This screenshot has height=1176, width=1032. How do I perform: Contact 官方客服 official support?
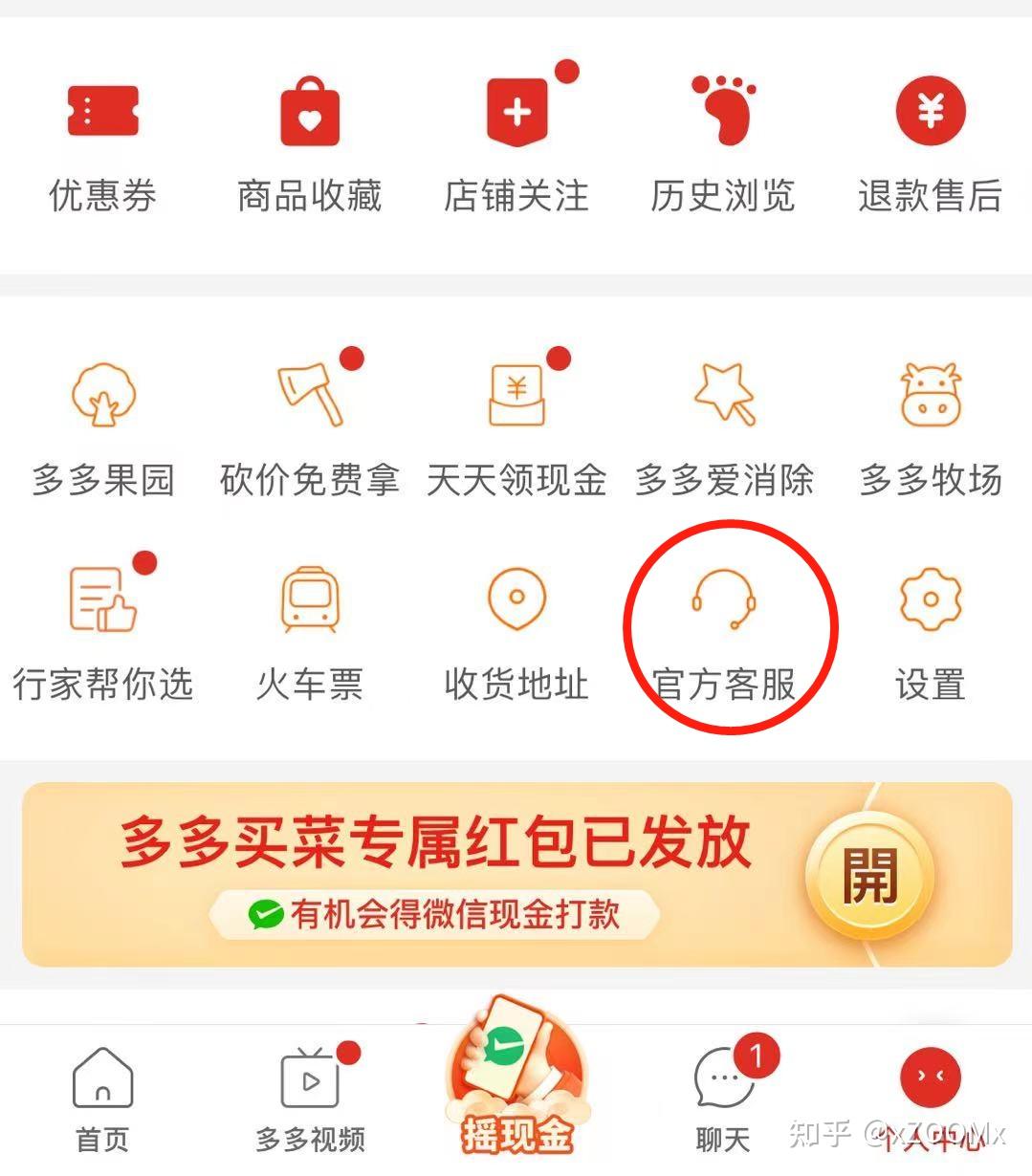point(724,631)
